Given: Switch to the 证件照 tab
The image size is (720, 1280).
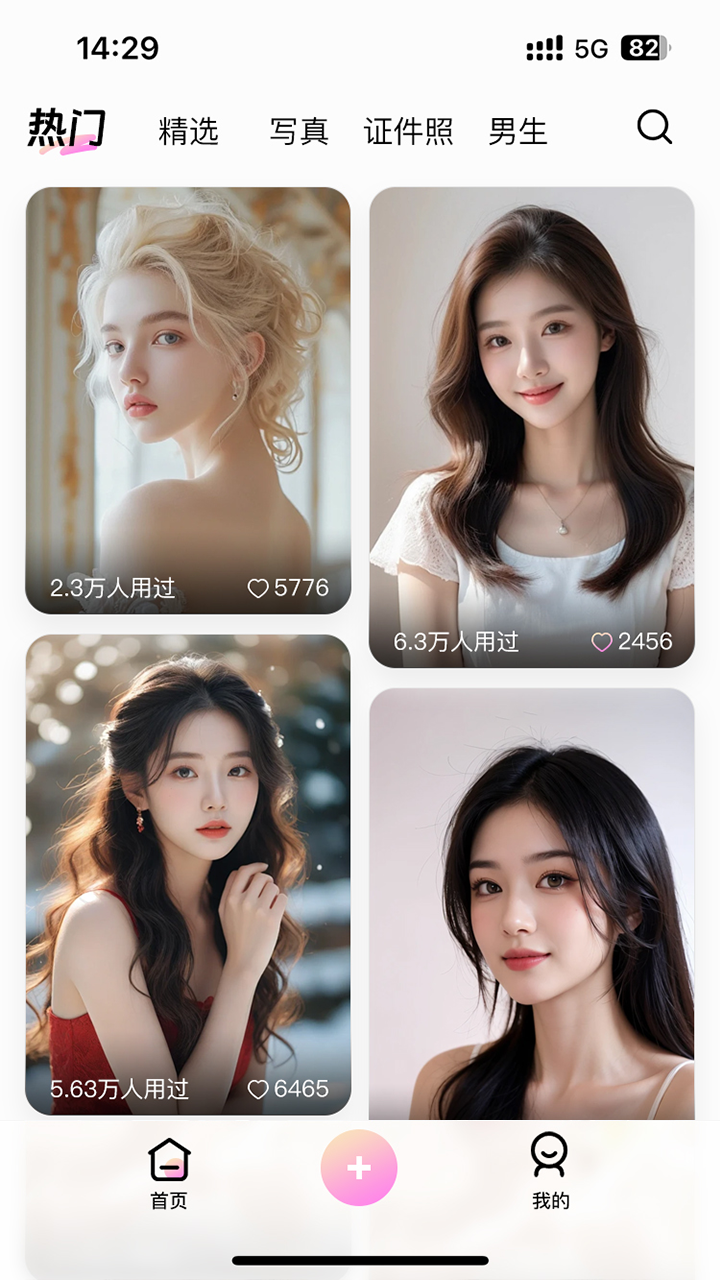Looking at the screenshot, I should click(x=408, y=131).
